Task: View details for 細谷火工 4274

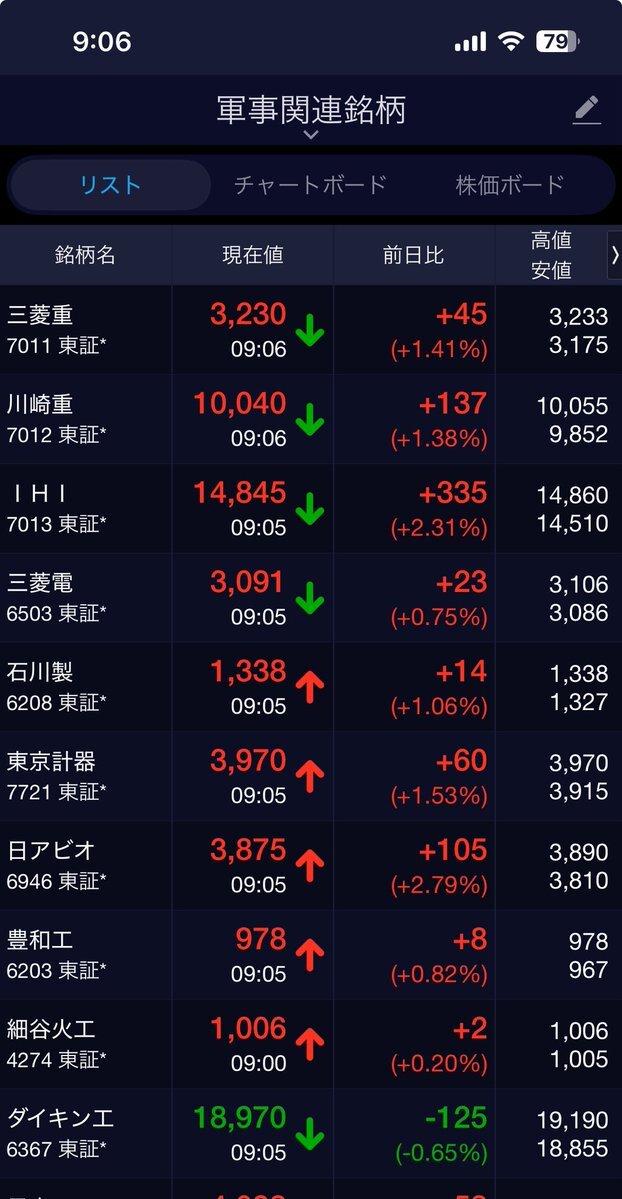Action: click(311, 1045)
